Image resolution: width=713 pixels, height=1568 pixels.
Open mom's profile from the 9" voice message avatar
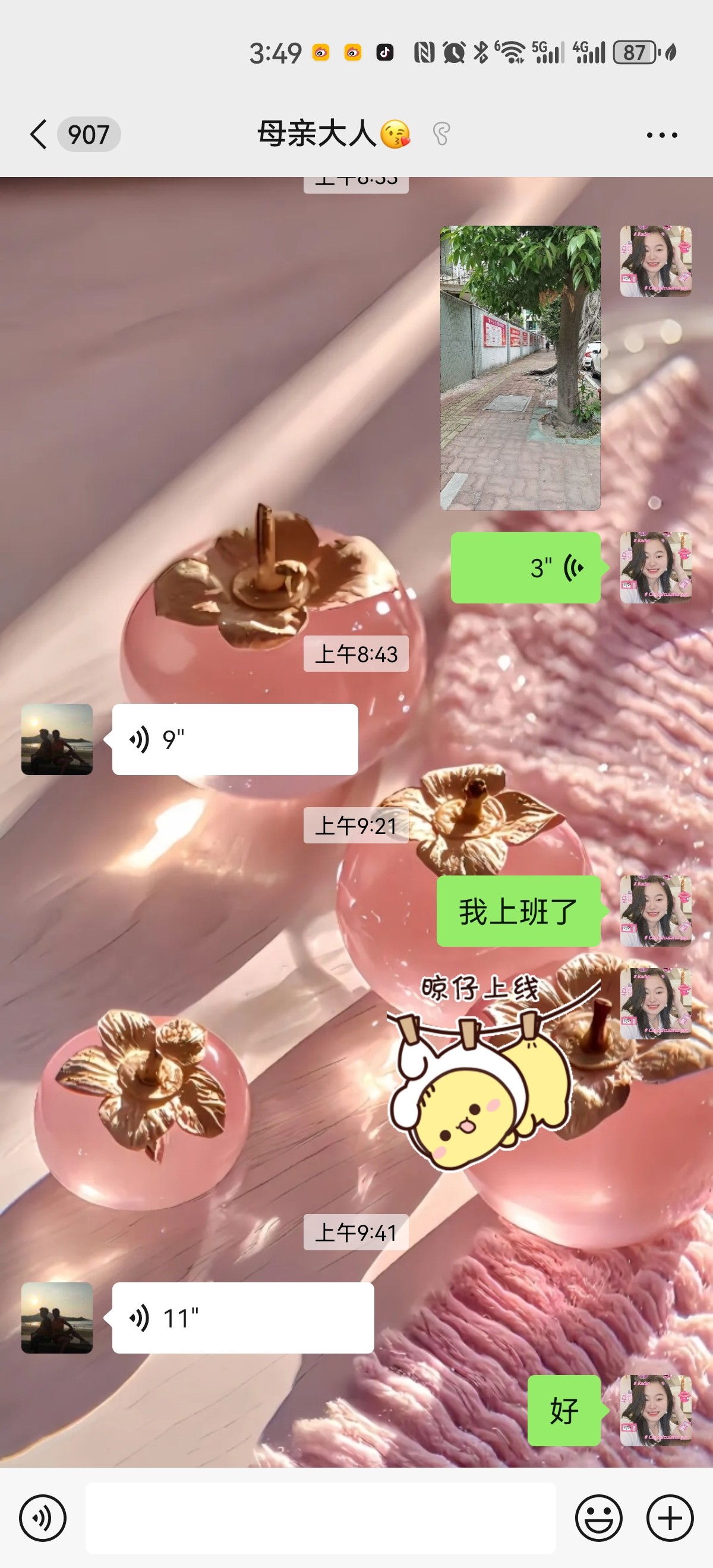[57, 739]
